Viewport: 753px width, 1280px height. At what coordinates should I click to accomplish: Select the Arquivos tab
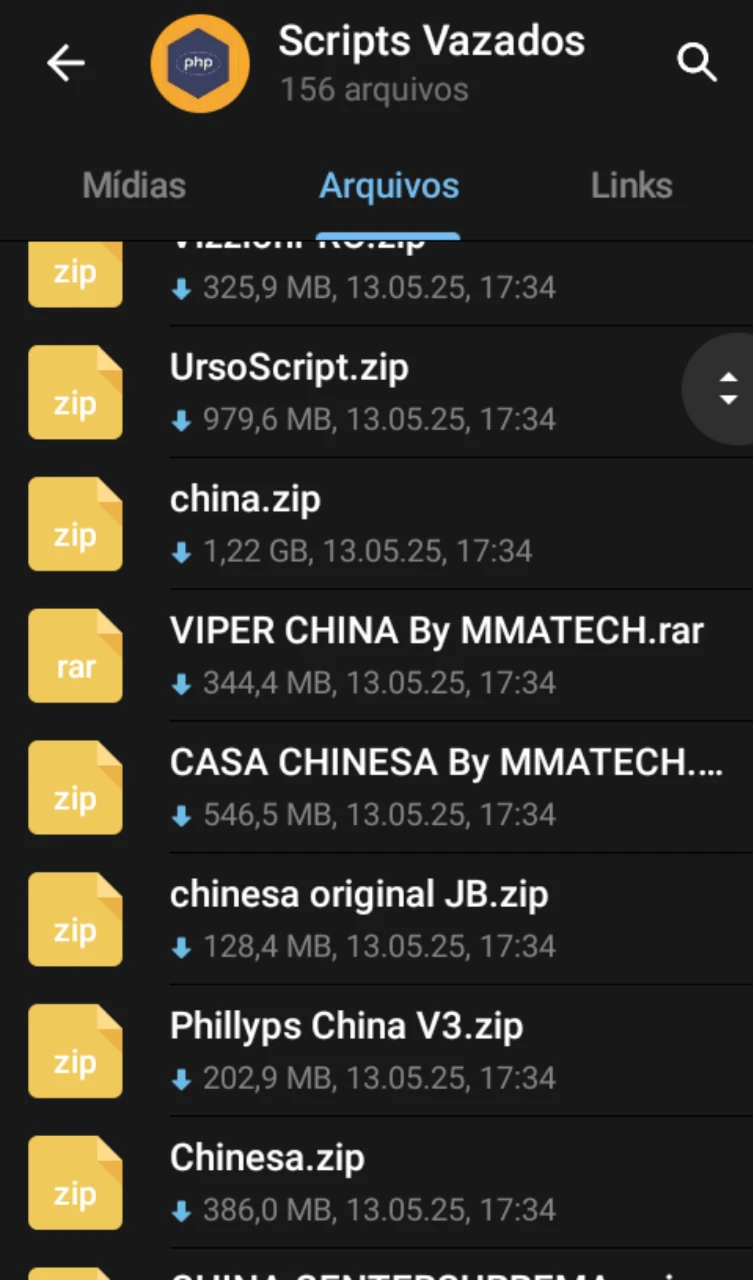coord(389,185)
